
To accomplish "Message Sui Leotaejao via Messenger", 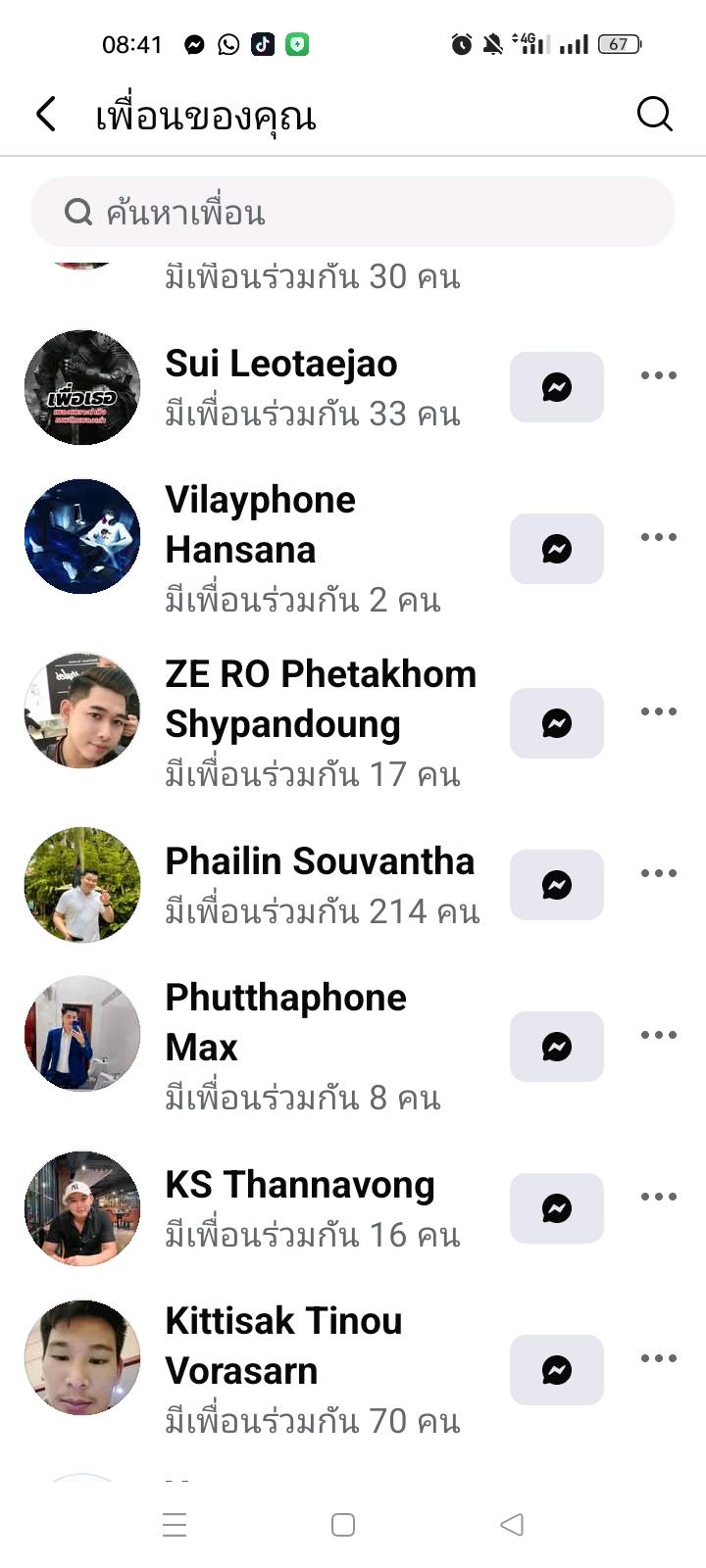I will coord(556,387).
